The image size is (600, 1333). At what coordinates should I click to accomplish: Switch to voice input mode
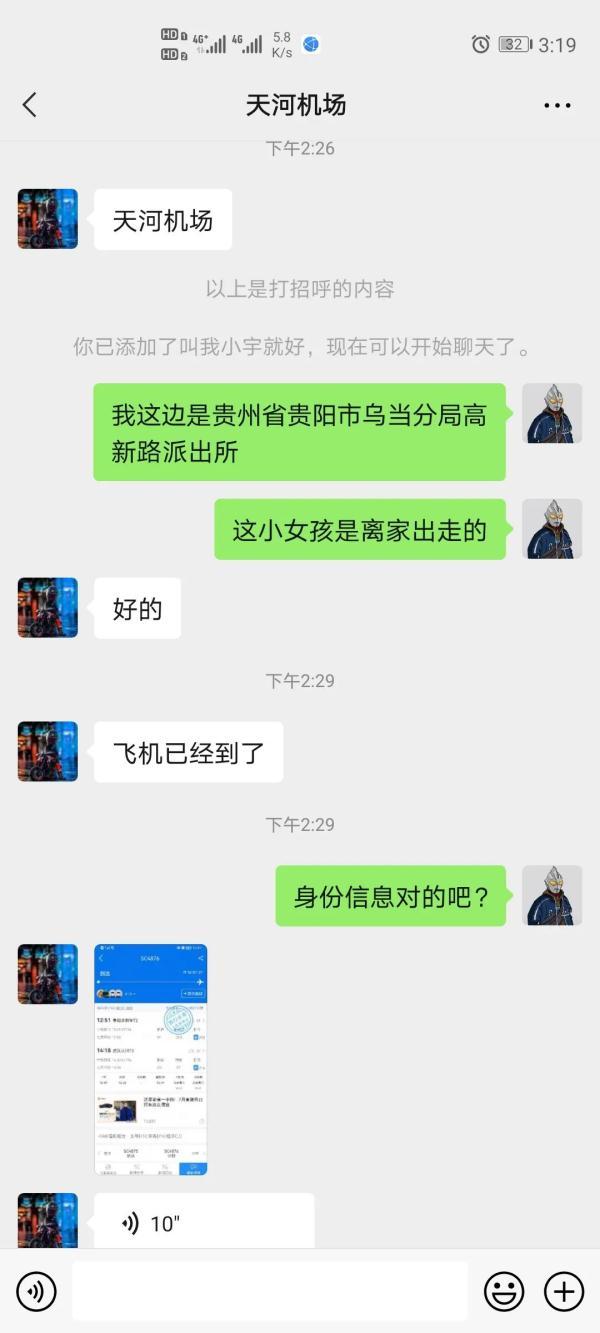point(36,1292)
